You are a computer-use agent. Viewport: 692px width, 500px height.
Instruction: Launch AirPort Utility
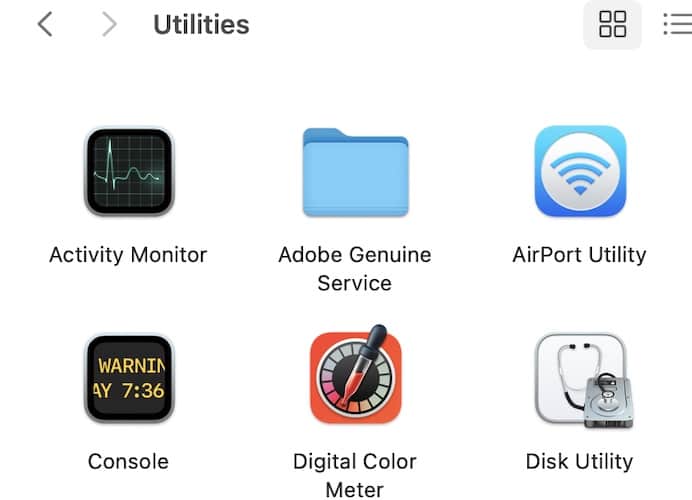click(x=580, y=171)
